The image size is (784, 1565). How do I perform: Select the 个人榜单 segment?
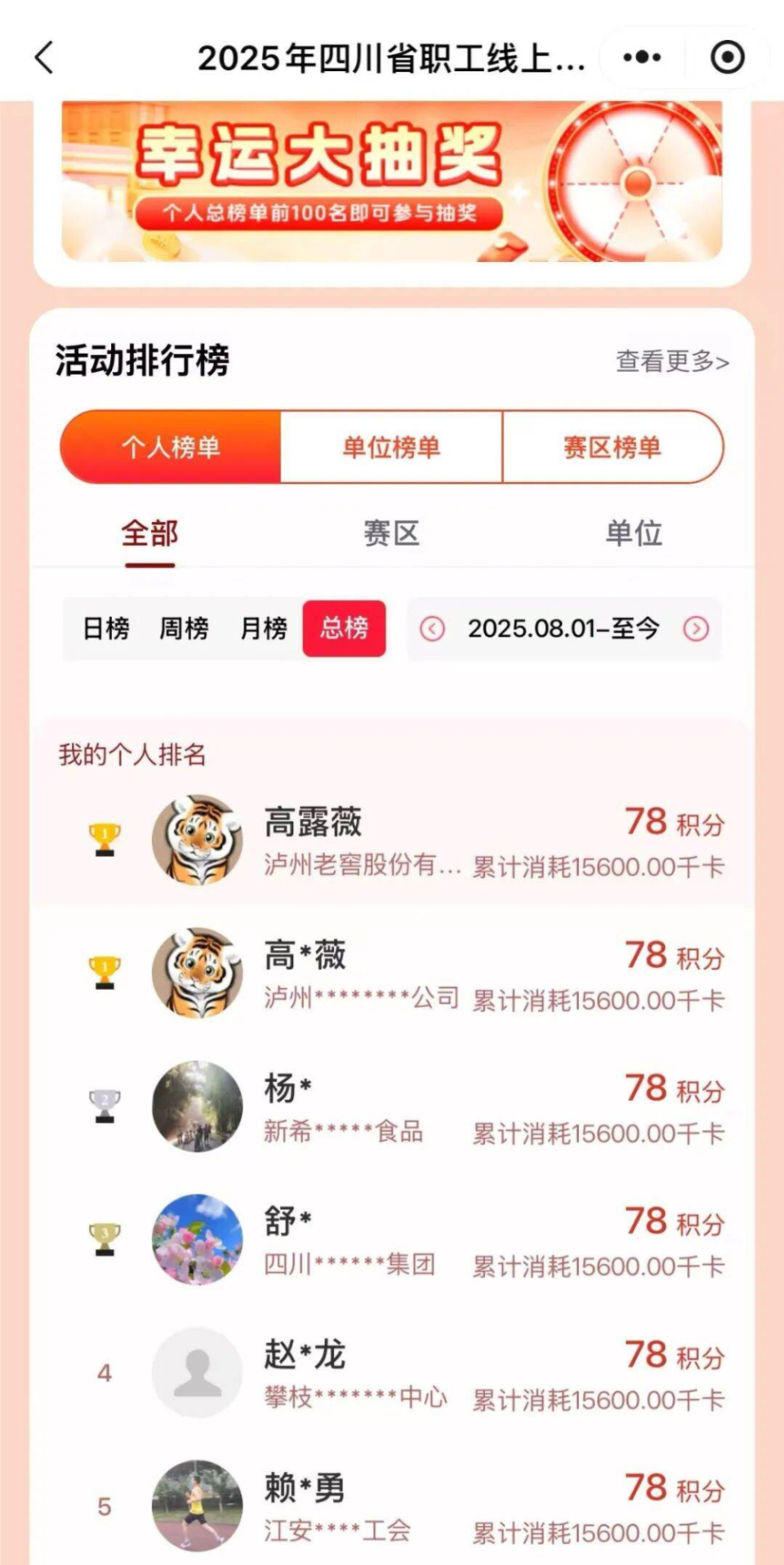pos(171,448)
